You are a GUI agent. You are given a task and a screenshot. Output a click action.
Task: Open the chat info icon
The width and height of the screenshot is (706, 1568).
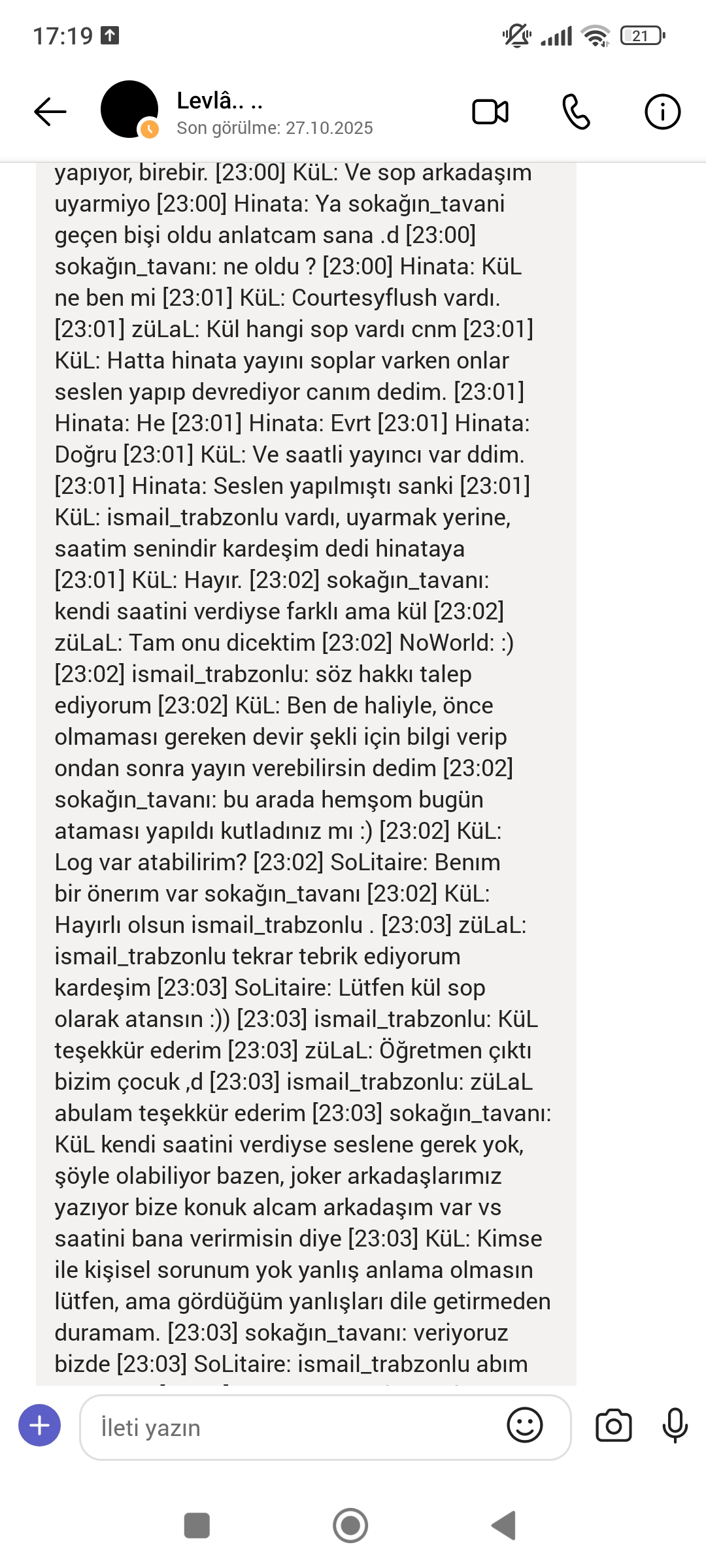pos(662,112)
